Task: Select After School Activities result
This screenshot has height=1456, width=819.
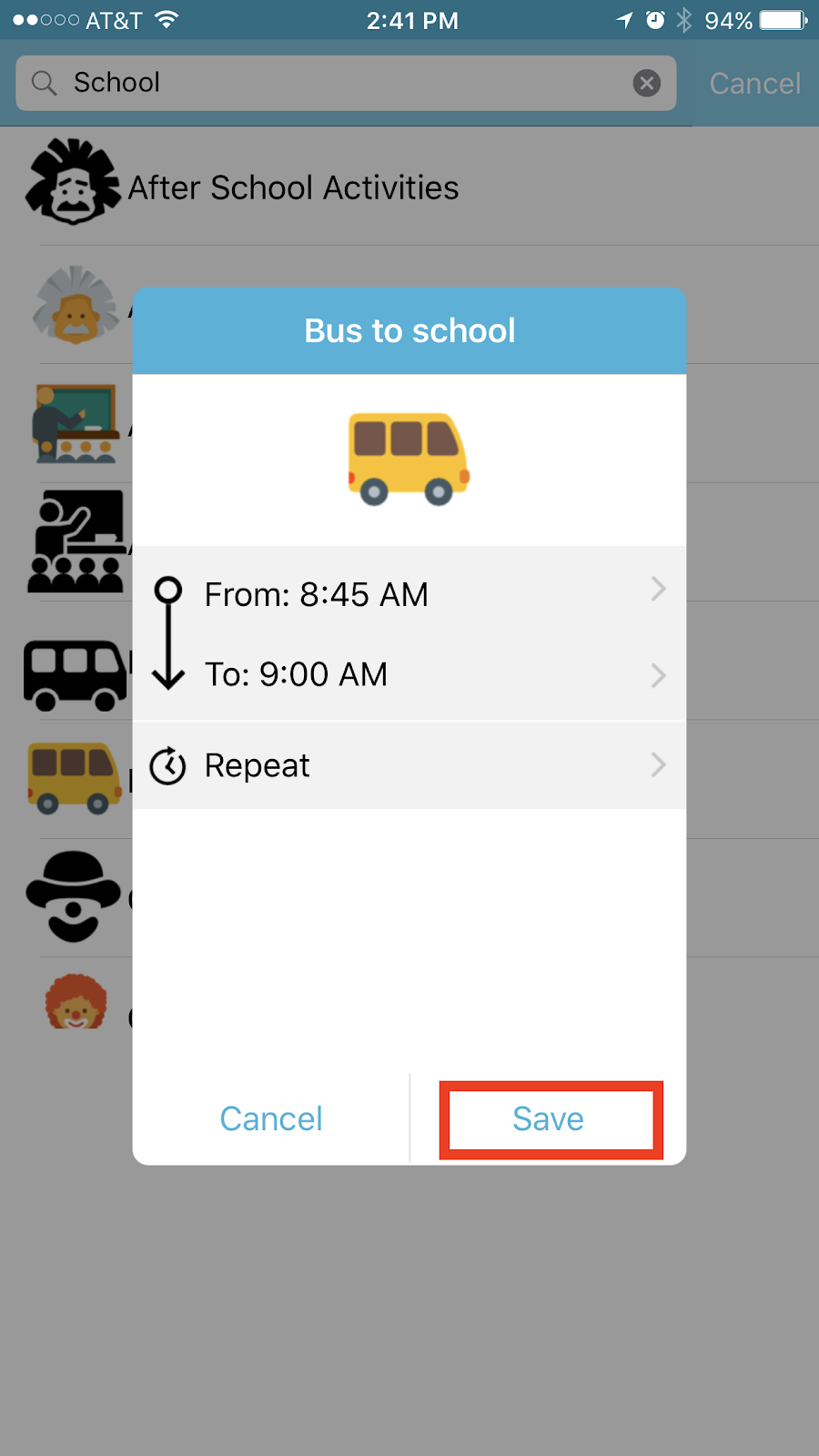Action: pos(293,187)
